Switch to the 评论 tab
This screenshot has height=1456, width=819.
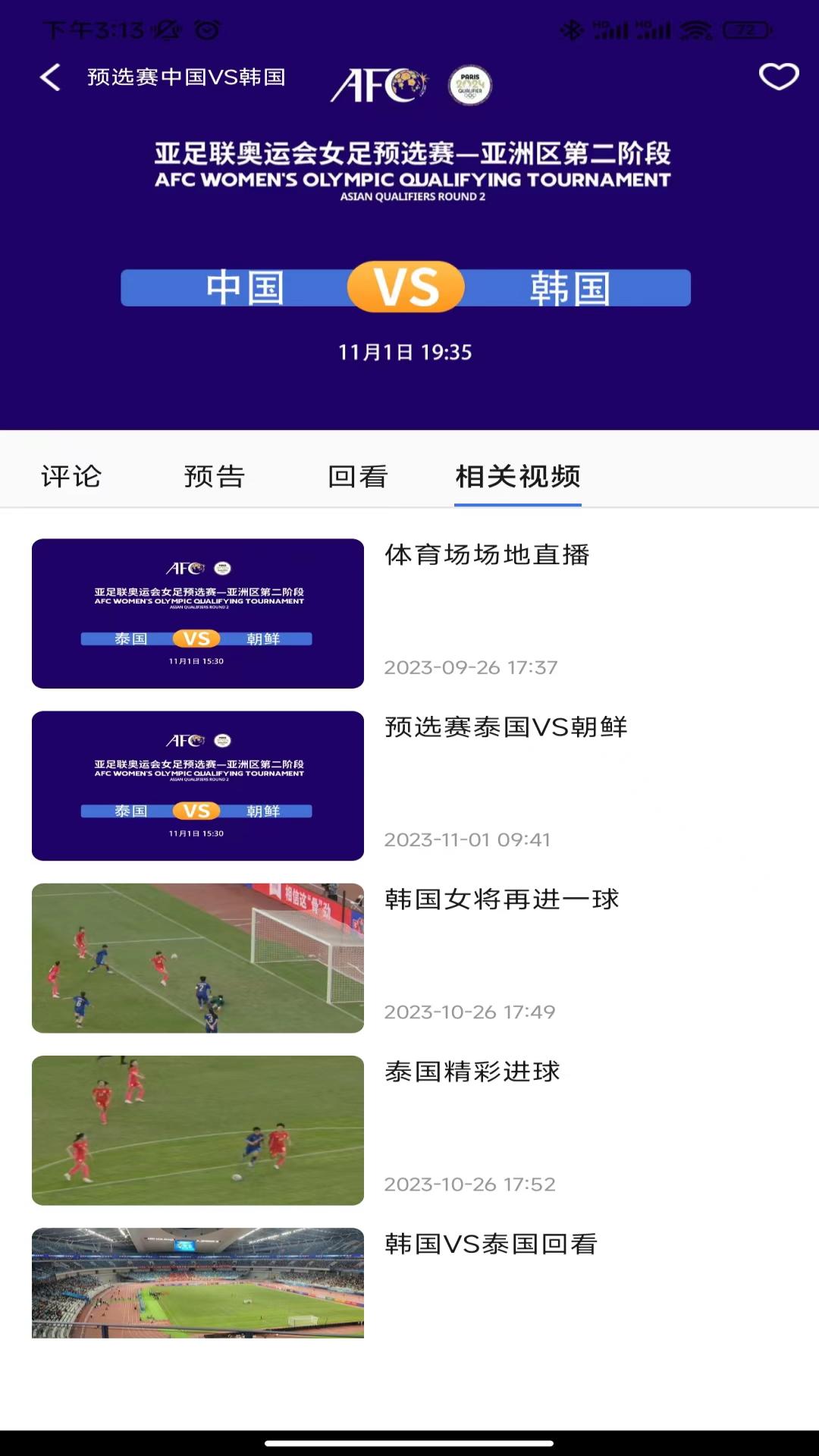tap(71, 476)
